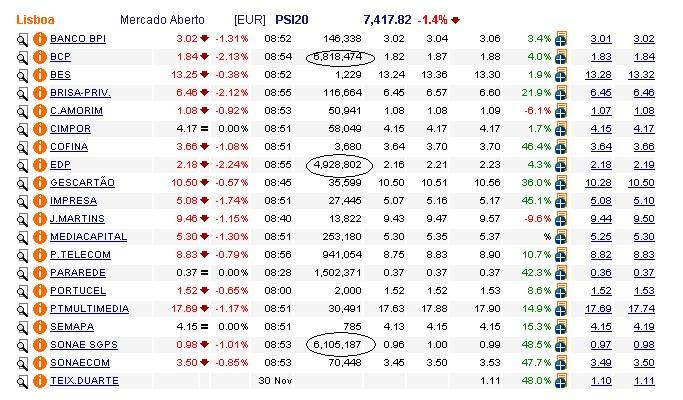Open the SONAE SGPS stock link
Screen dimensions: 683x400
coord(83,345)
